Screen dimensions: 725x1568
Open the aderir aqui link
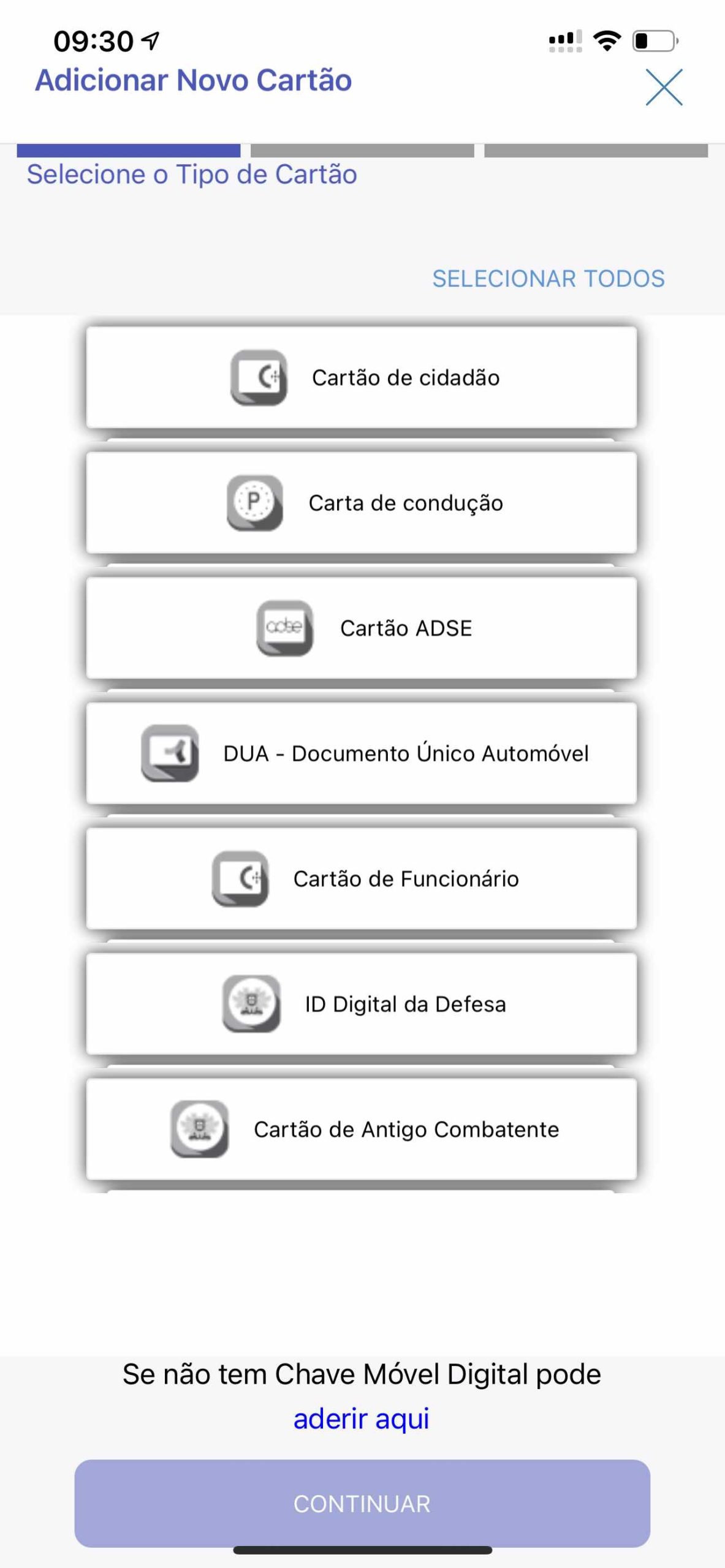coord(362,1419)
